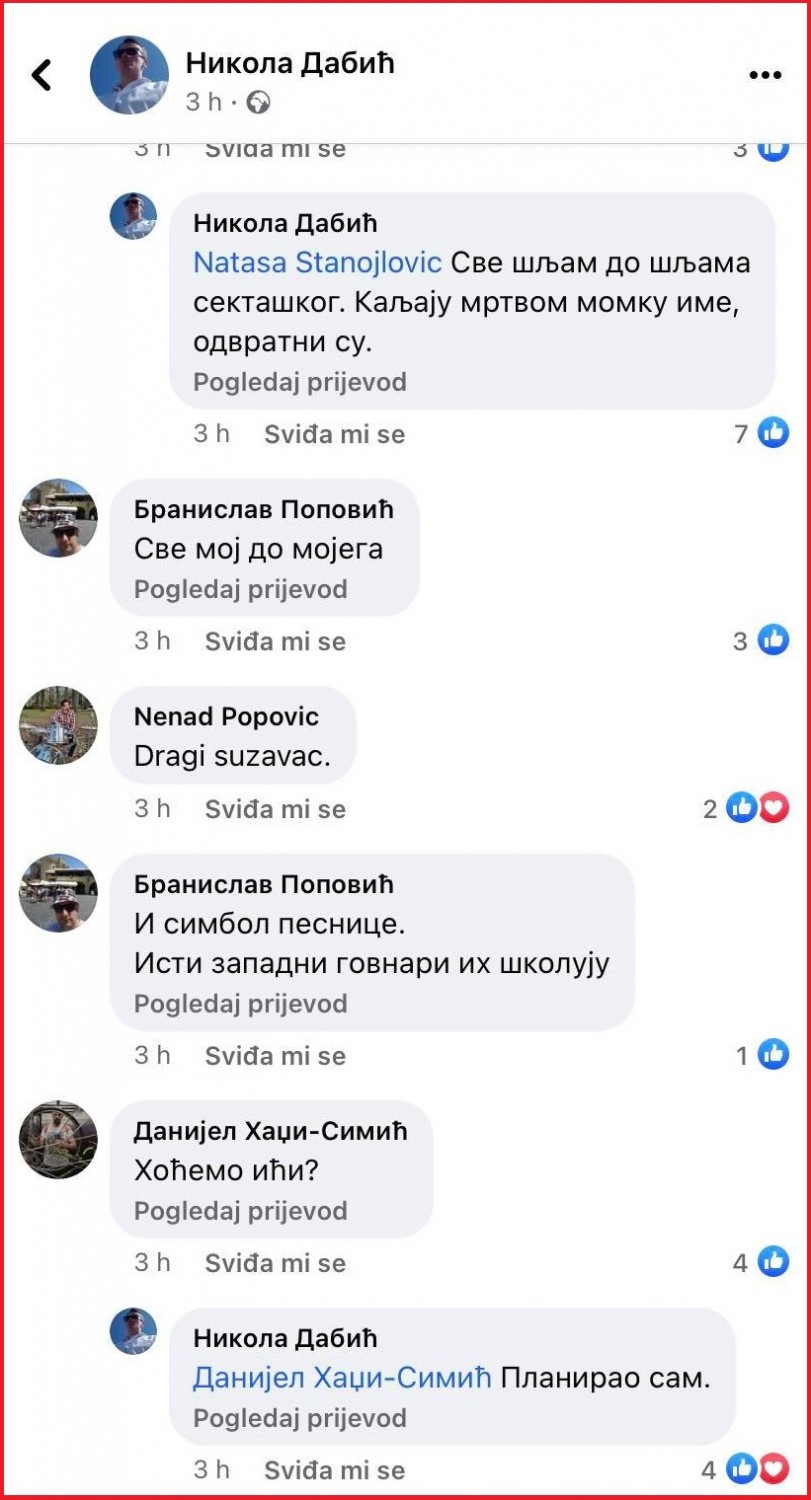Image resolution: width=811 pixels, height=1500 pixels.
Task: Like the comment "Све мој до мојега"
Action: pyautogui.click(x=275, y=641)
